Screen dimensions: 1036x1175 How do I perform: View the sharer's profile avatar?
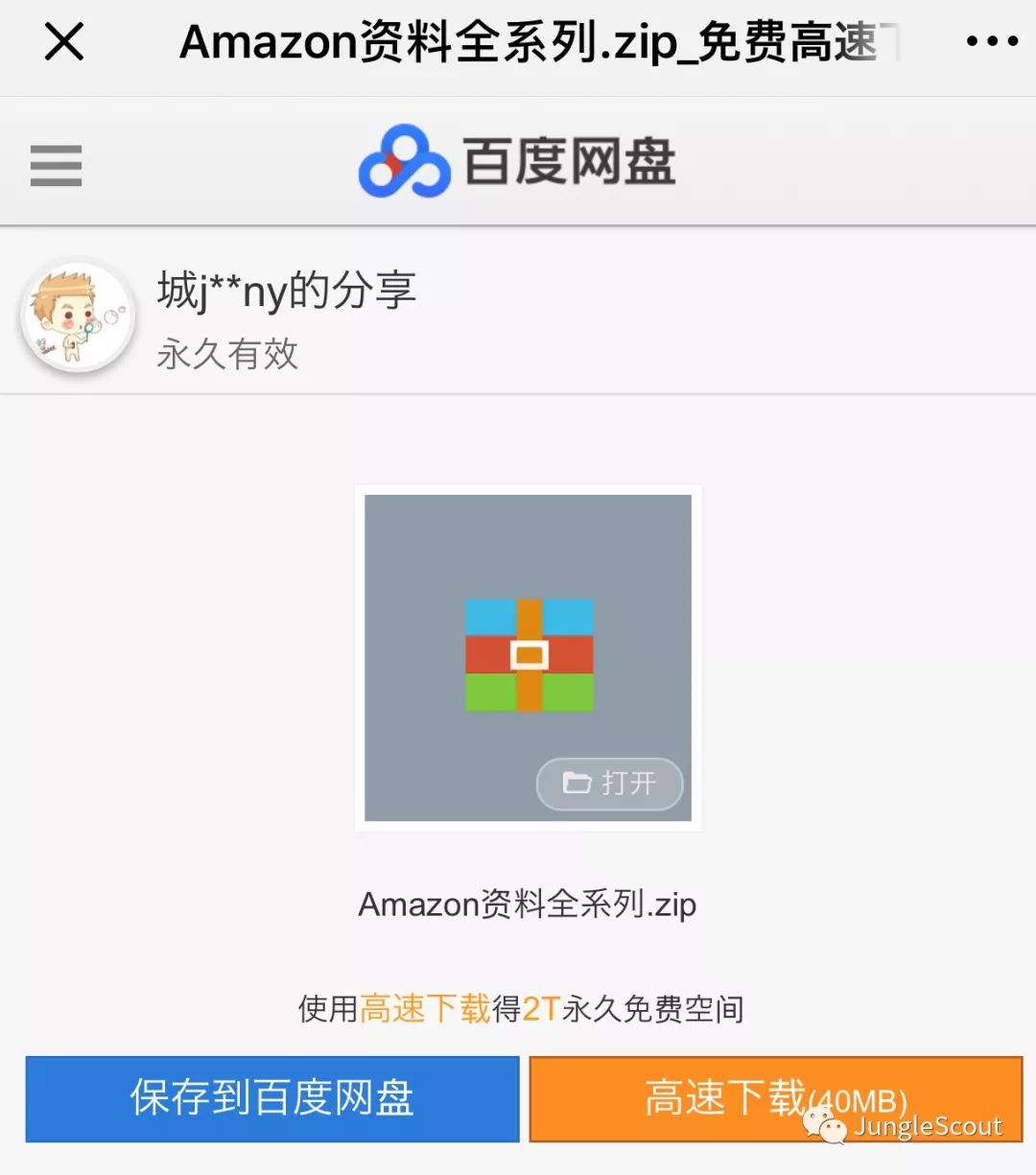(77, 317)
